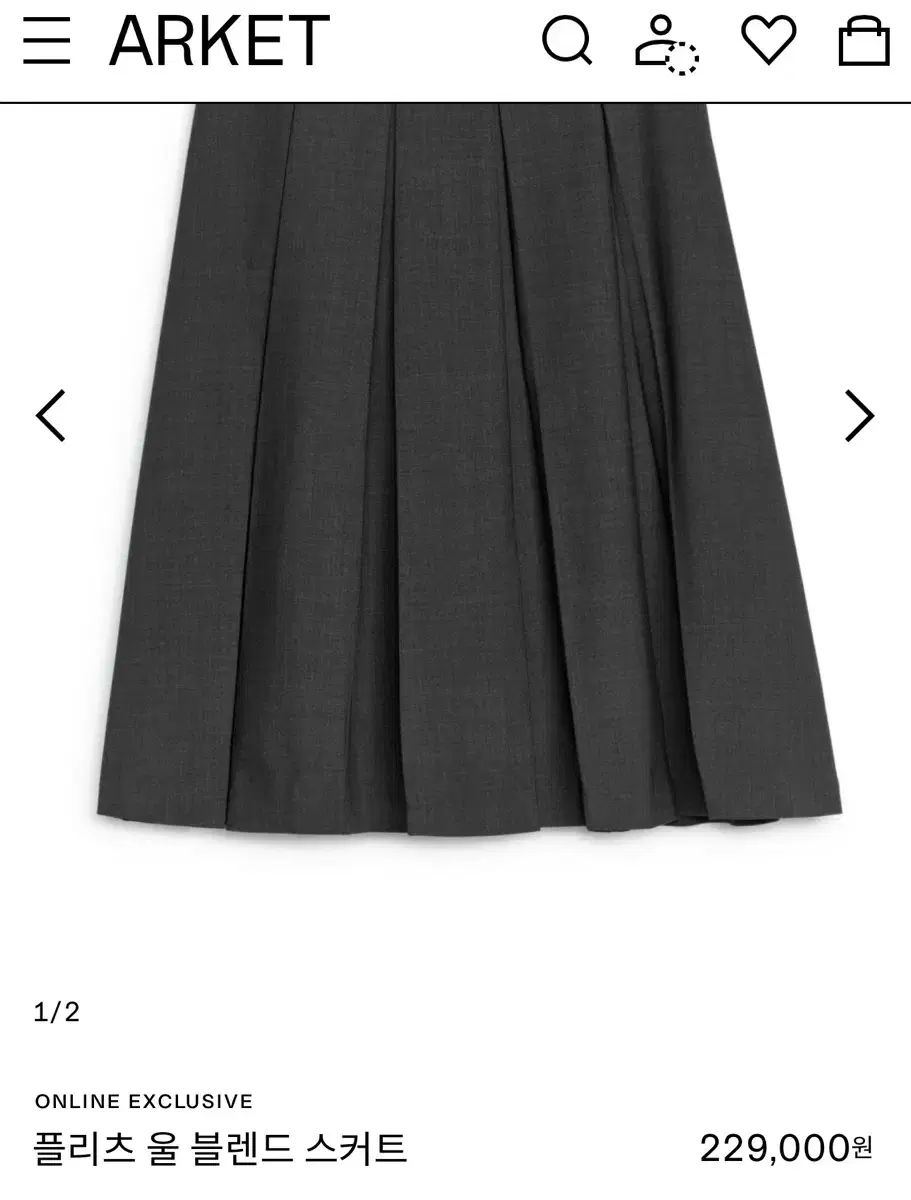Open the search icon
Image resolution: width=911 pixels, height=1200 pixels.
click(x=567, y=42)
